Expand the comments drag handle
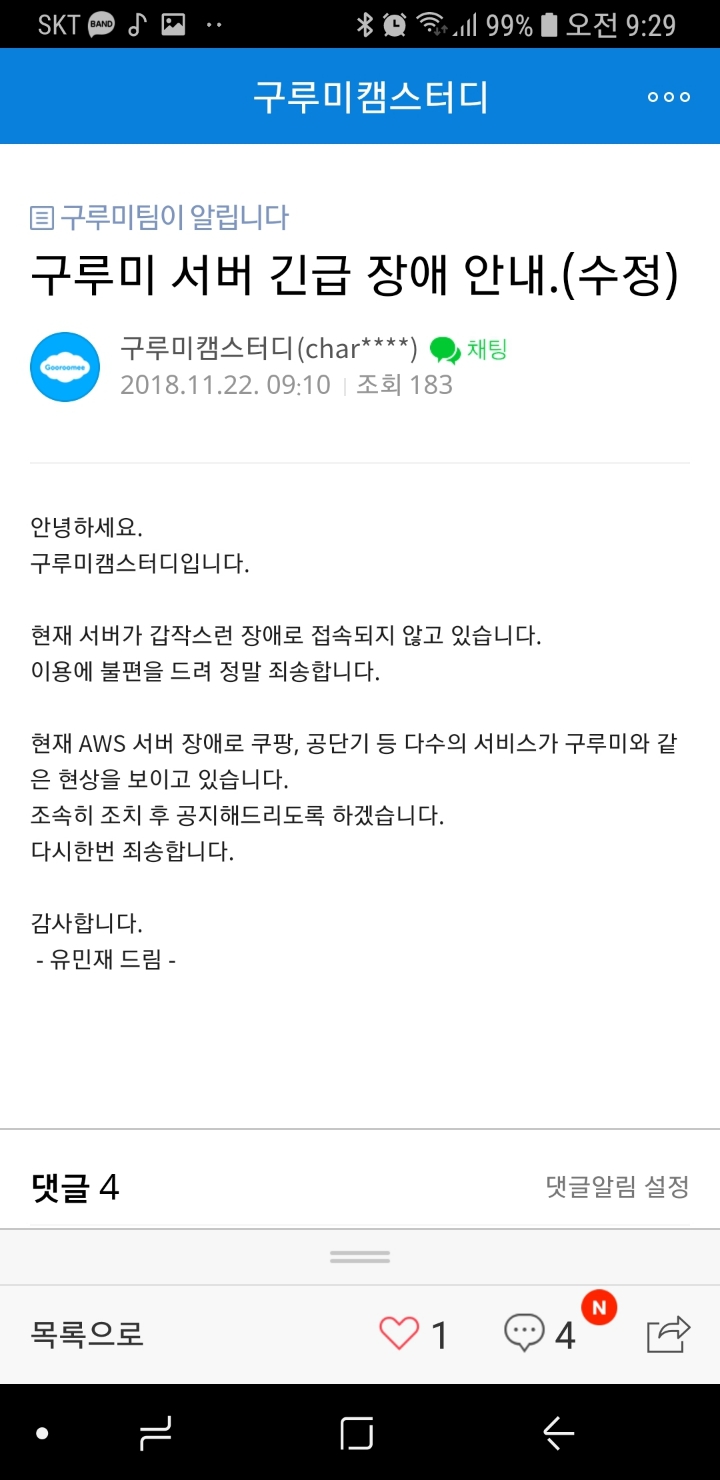720x1480 pixels. (360, 1257)
